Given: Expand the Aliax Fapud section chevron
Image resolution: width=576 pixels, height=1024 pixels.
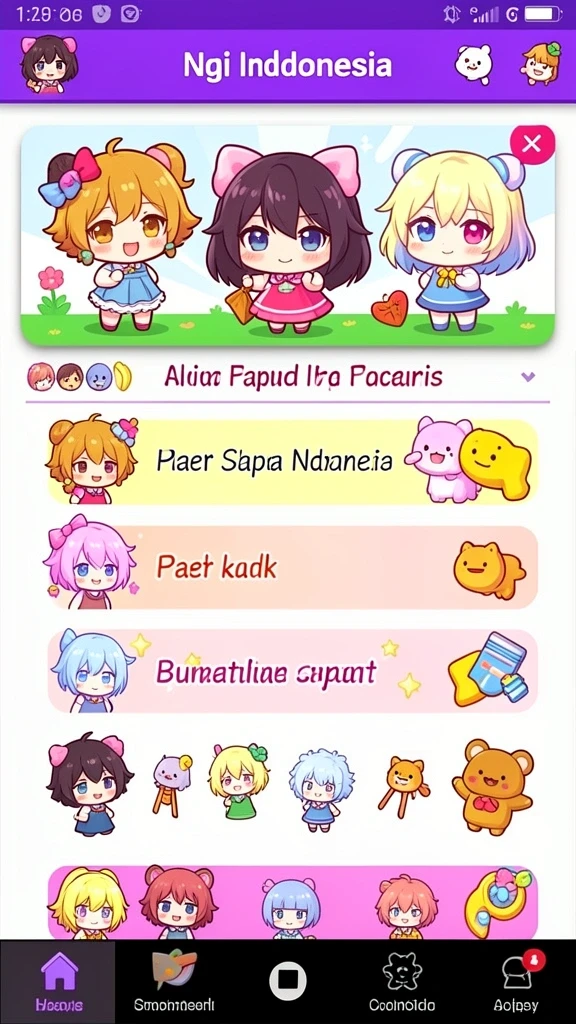Looking at the screenshot, I should point(528,376).
